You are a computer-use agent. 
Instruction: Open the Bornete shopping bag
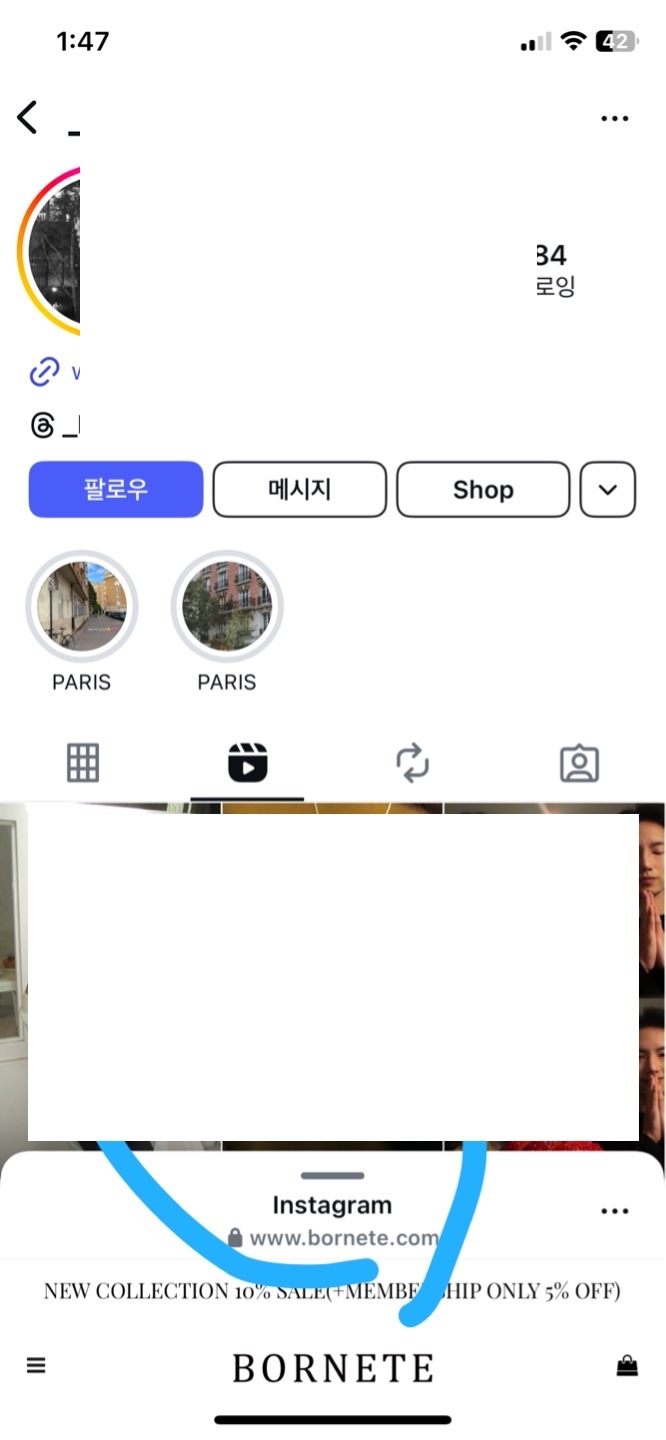(627, 1365)
